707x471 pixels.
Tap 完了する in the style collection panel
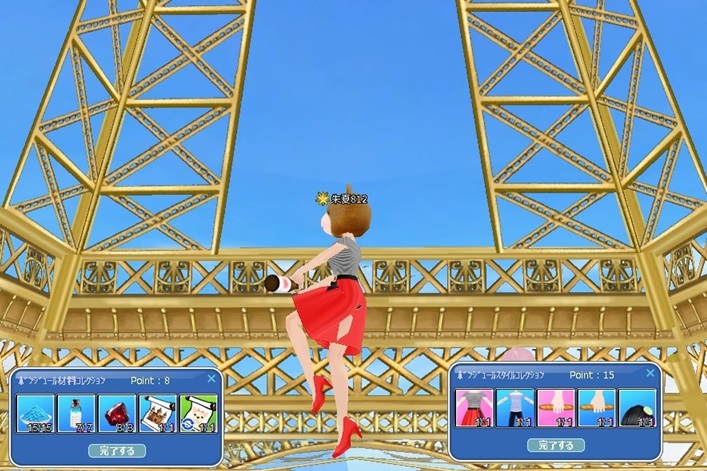coord(555,445)
